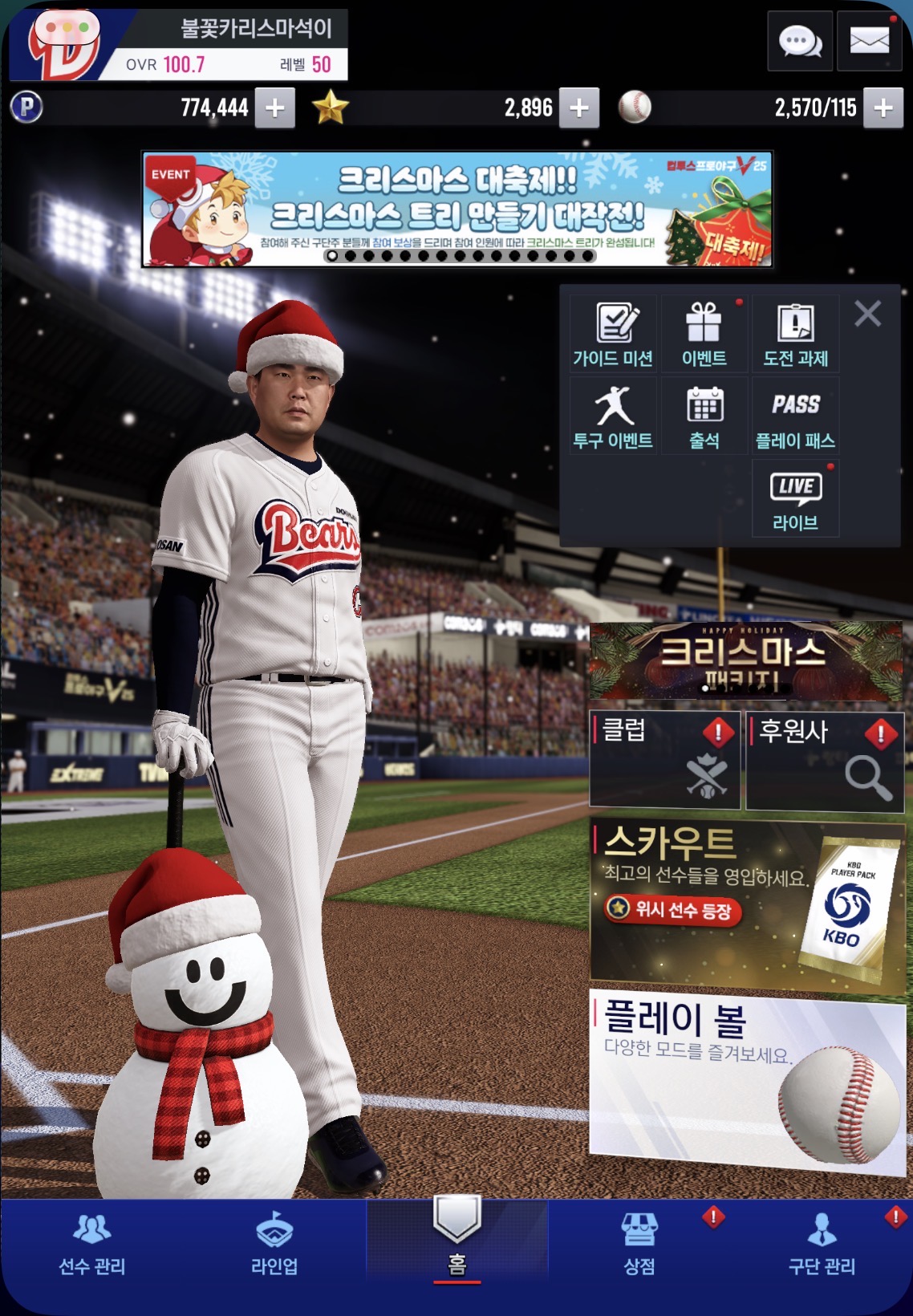
Task: Open the 후원사 sponsor card
Action: (x=825, y=759)
